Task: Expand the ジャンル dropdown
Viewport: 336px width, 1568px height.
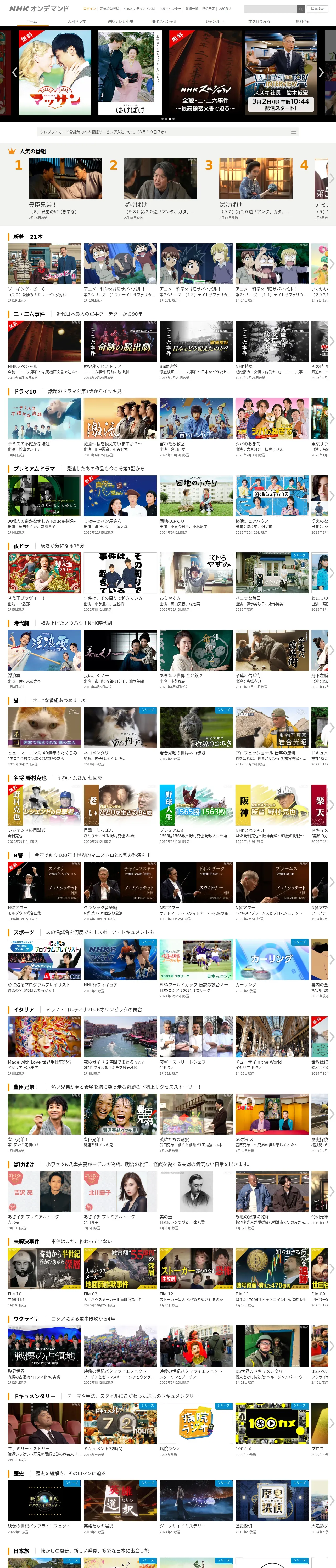Action: coord(215,21)
